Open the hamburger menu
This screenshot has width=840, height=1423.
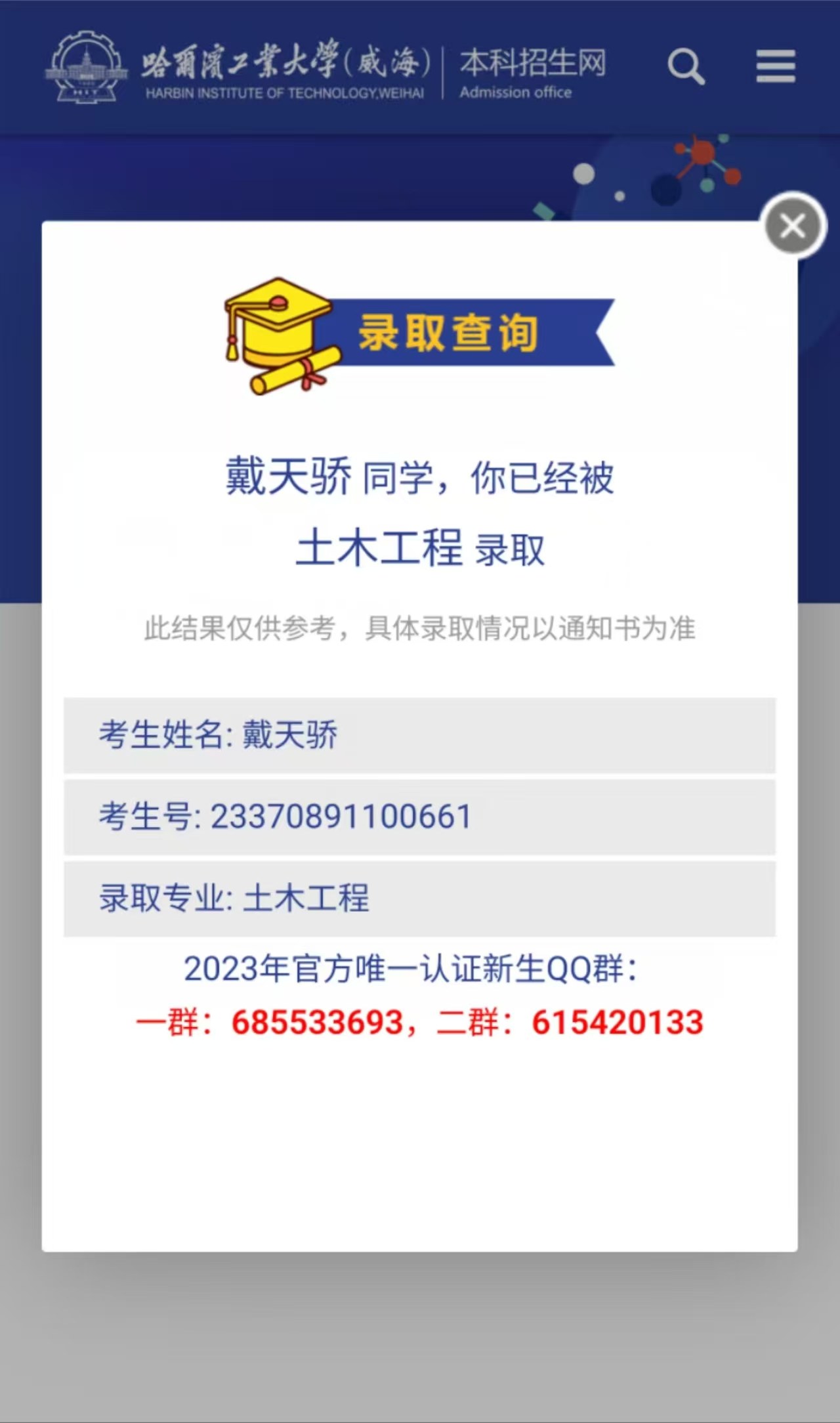pos(775,66)
